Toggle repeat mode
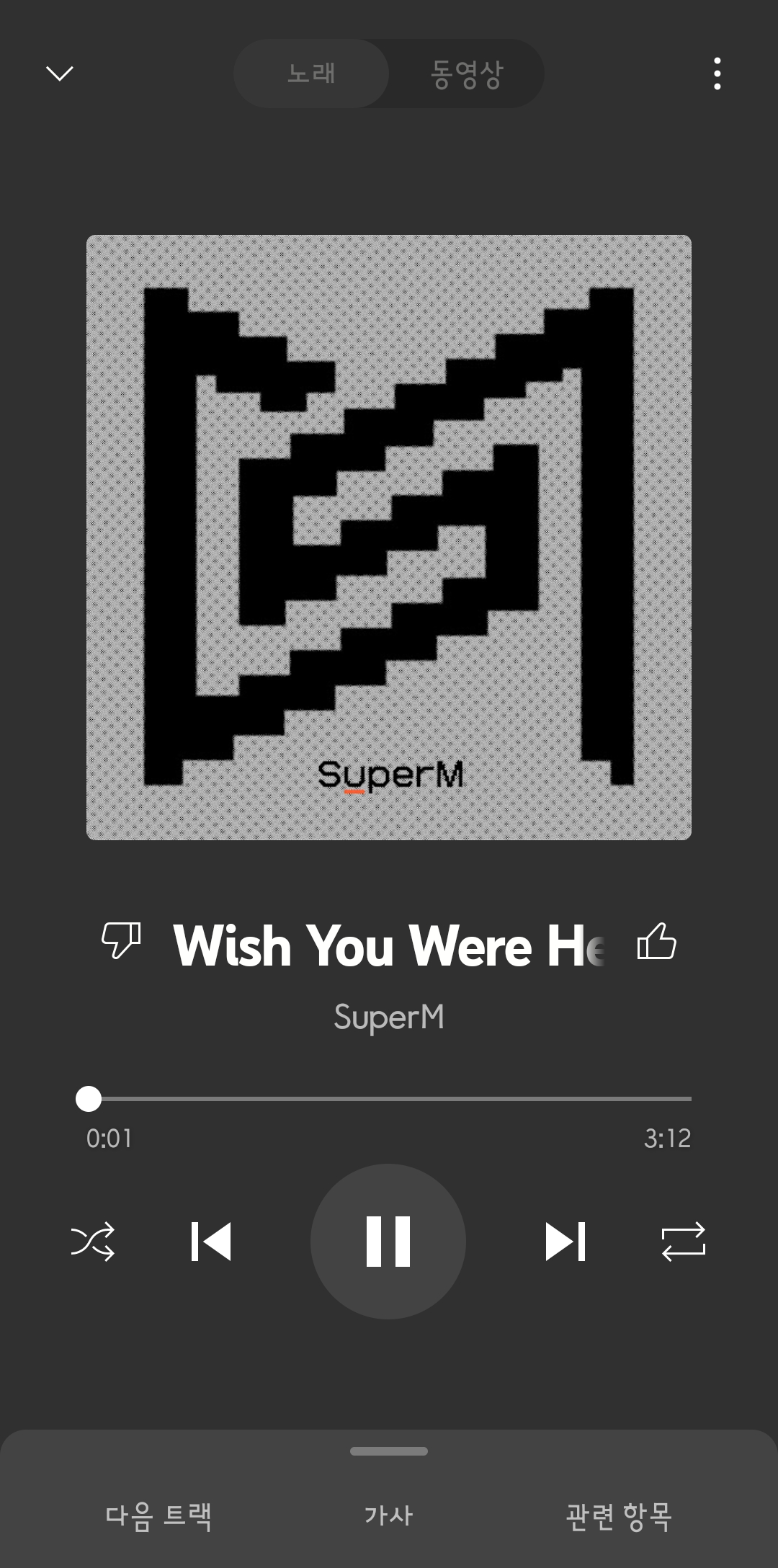This screenshot has width=778, height=1568. (684, 1241)
